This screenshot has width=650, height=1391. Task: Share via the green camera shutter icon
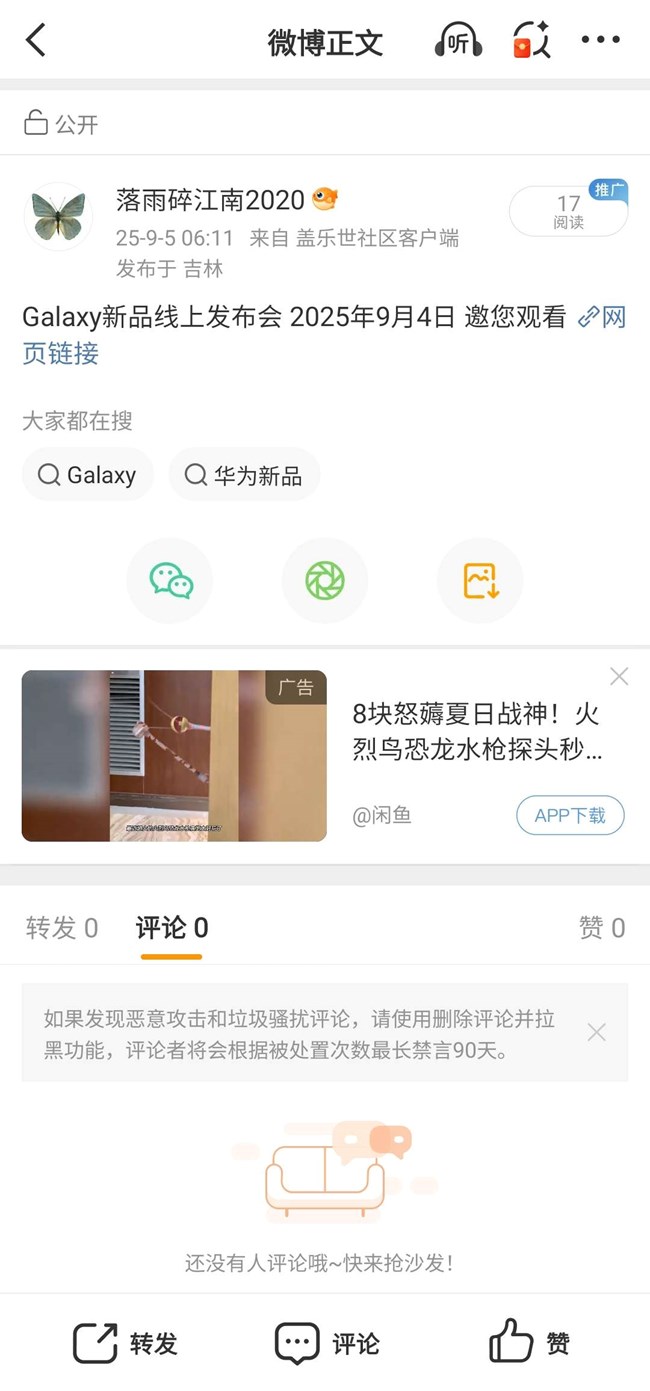[325, 580]
